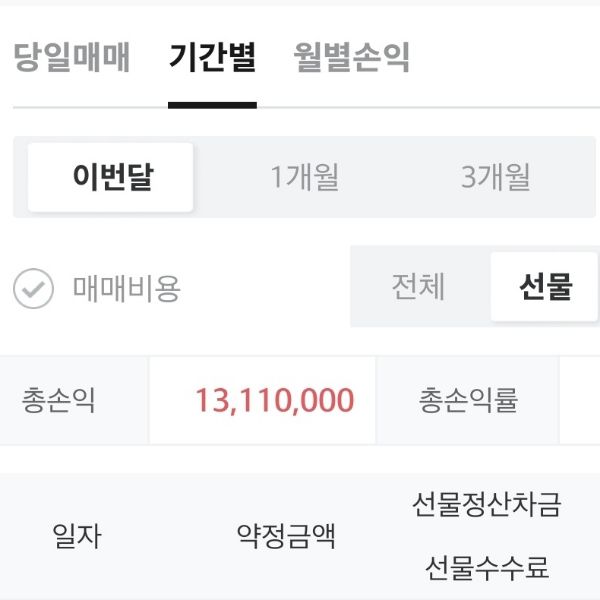Select the 기간별 tab

(x=212, y=58)
